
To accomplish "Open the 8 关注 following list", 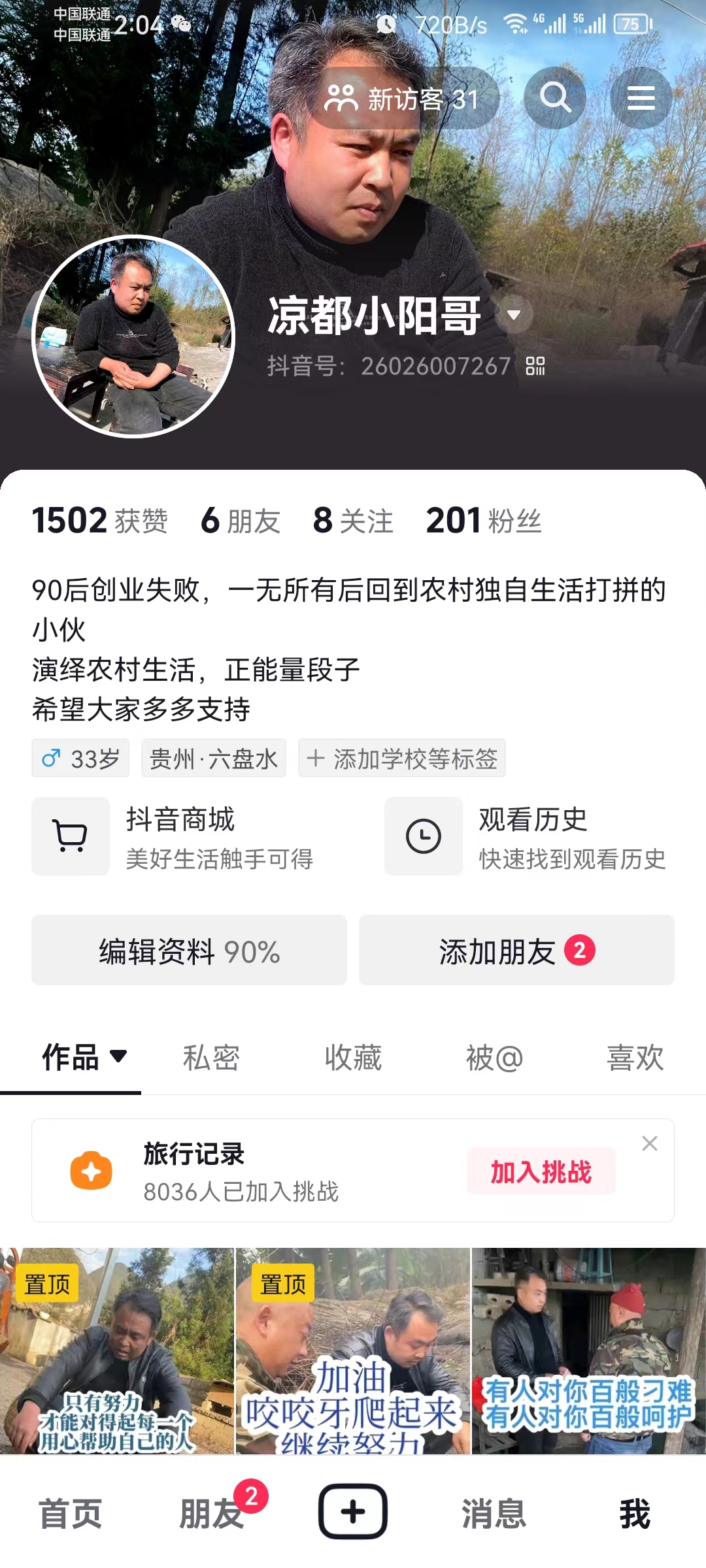I will point(353,521).
